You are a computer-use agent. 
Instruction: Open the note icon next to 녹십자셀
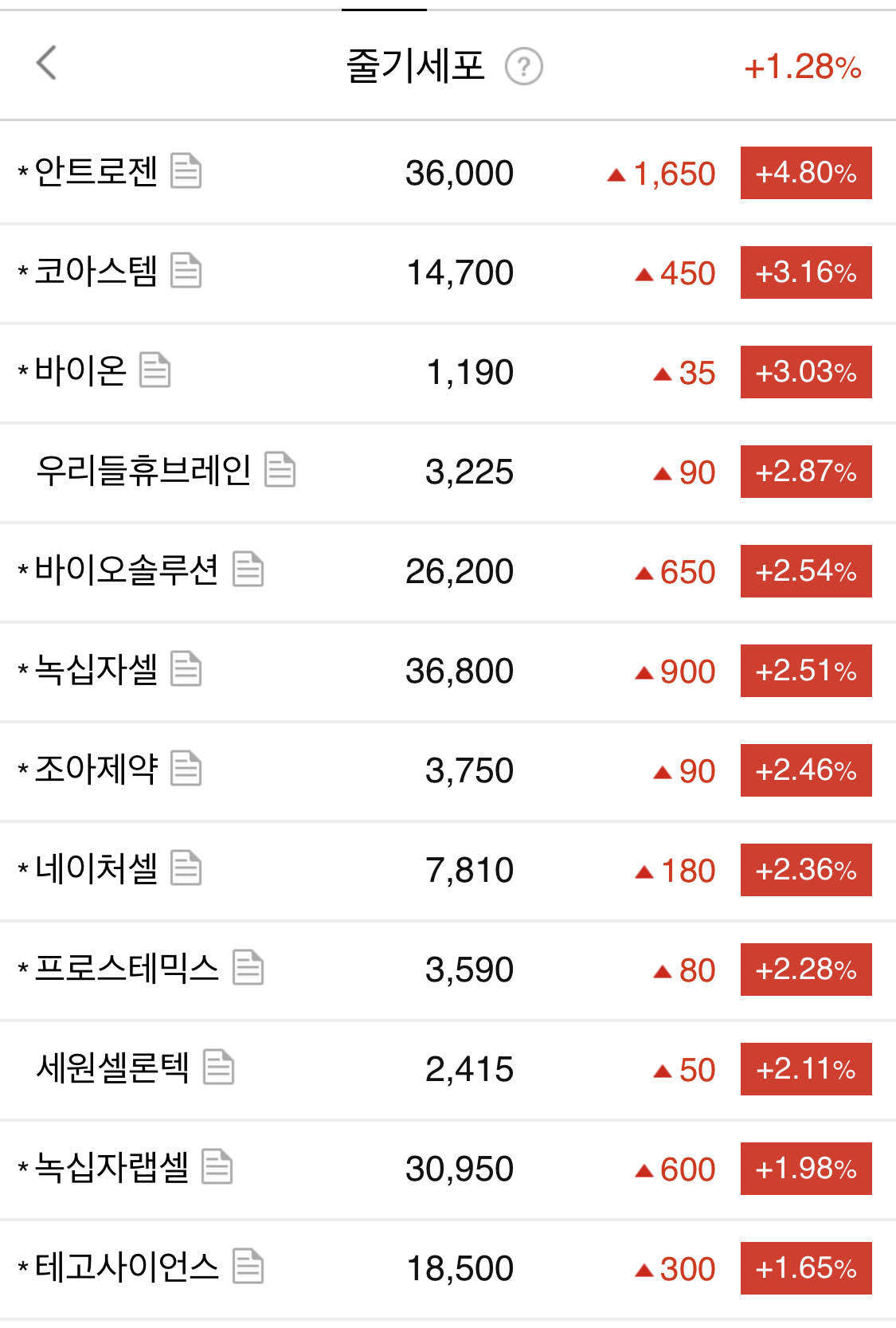coord(185,671)
